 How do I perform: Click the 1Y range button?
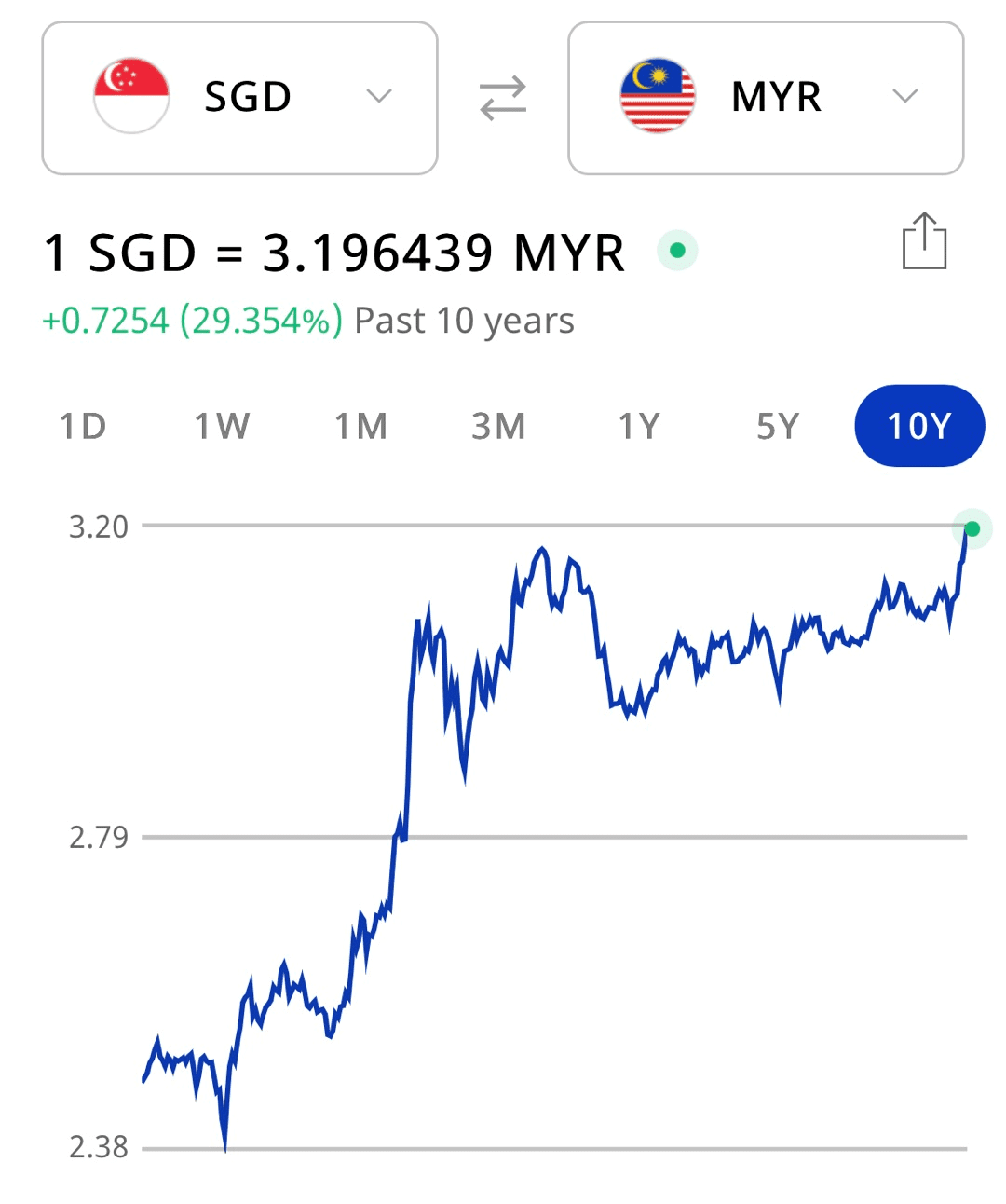pos(639,425)
